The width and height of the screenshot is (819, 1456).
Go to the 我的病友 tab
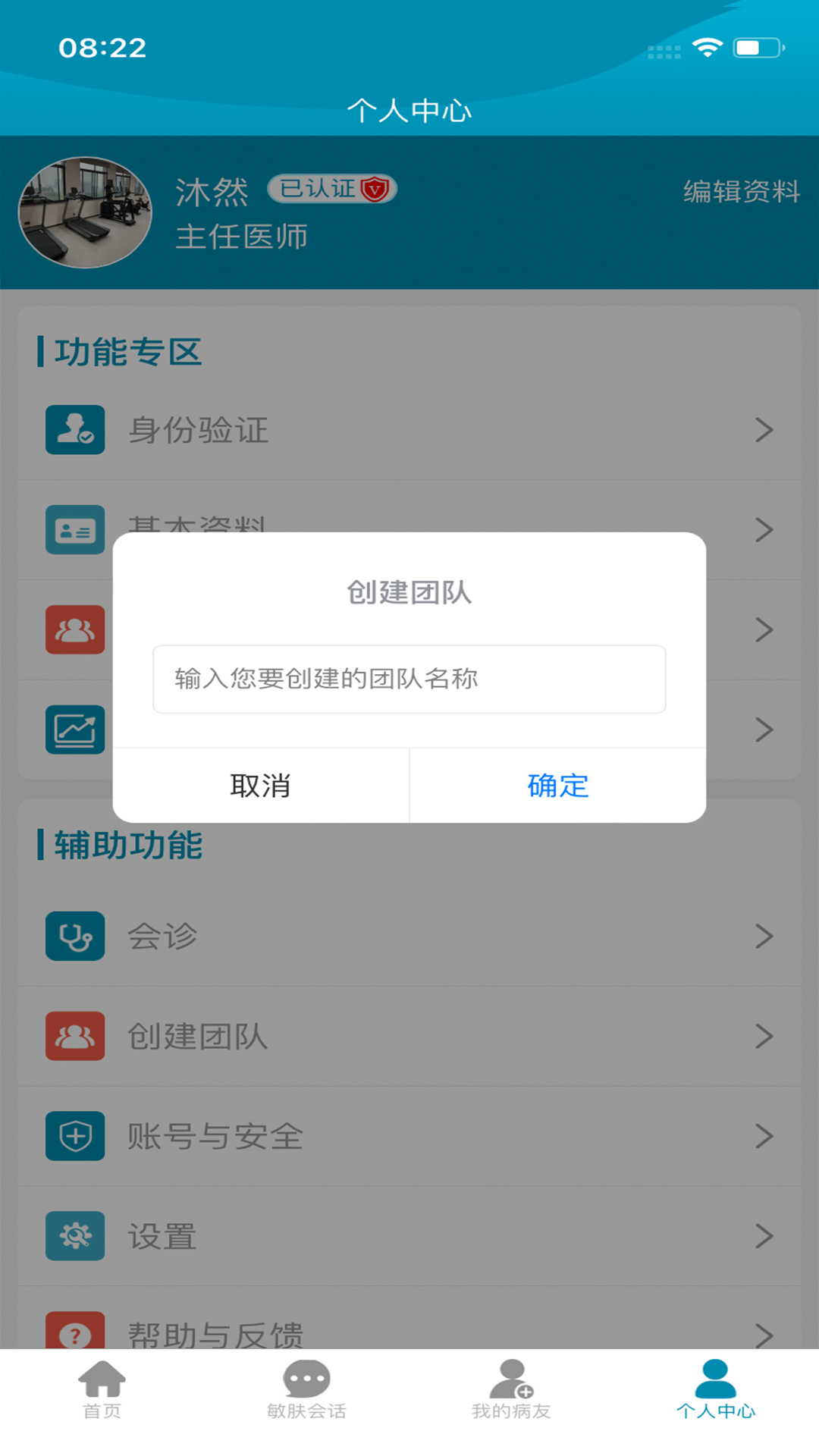pyautogui.click(x=511, y=1389)
